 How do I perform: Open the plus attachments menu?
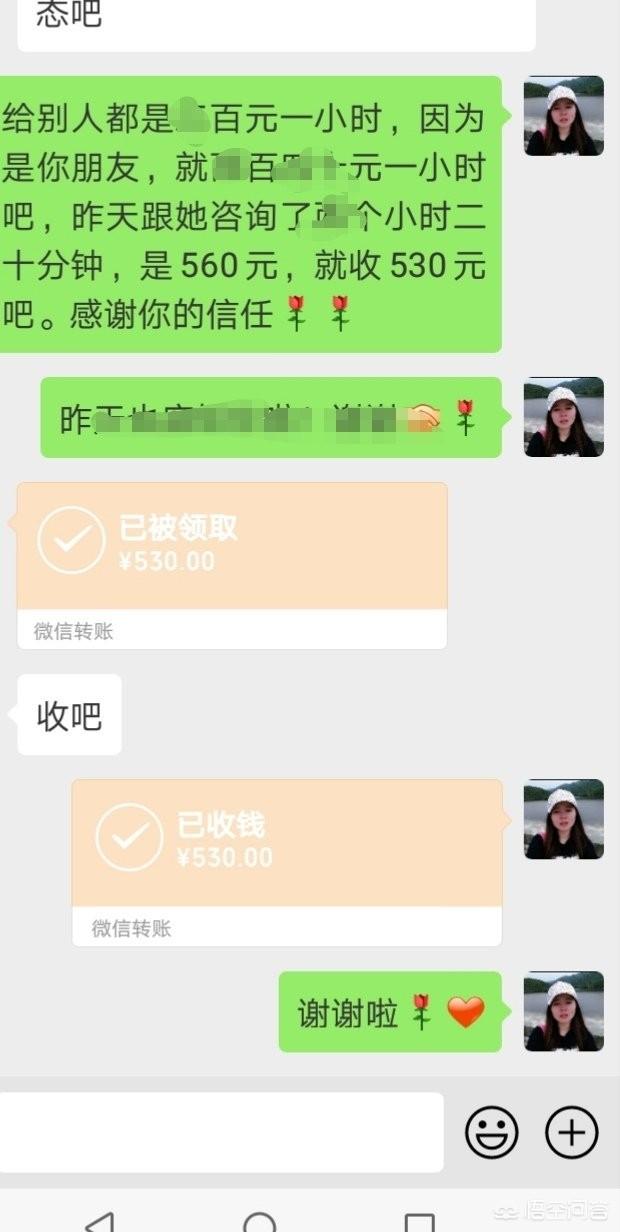[571, 1133]
